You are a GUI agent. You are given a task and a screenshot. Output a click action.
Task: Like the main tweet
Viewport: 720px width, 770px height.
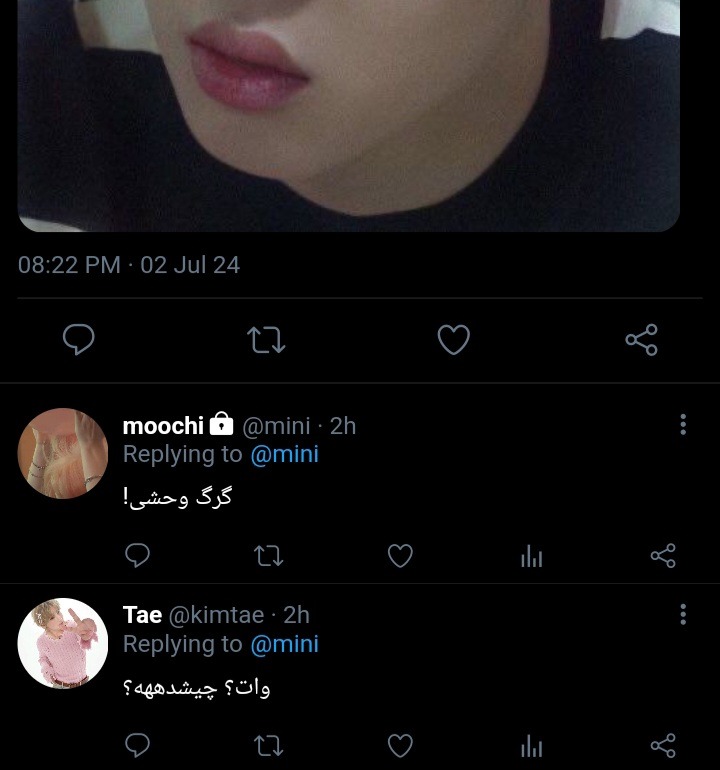453,339
